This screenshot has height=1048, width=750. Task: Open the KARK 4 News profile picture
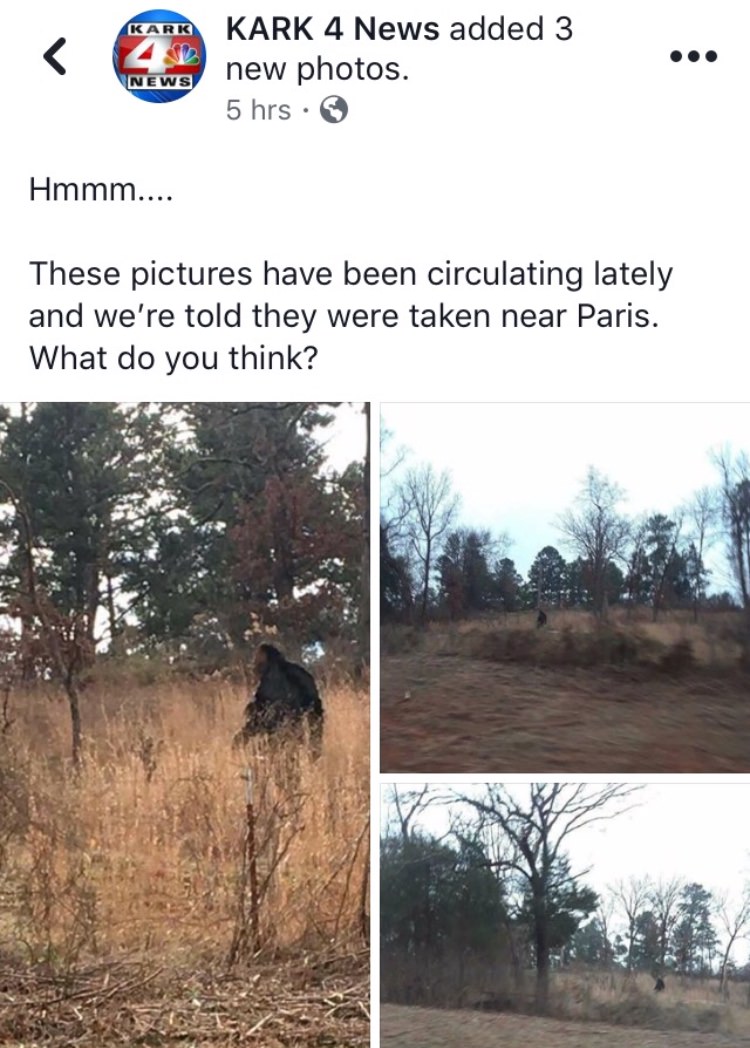[159, 56]
